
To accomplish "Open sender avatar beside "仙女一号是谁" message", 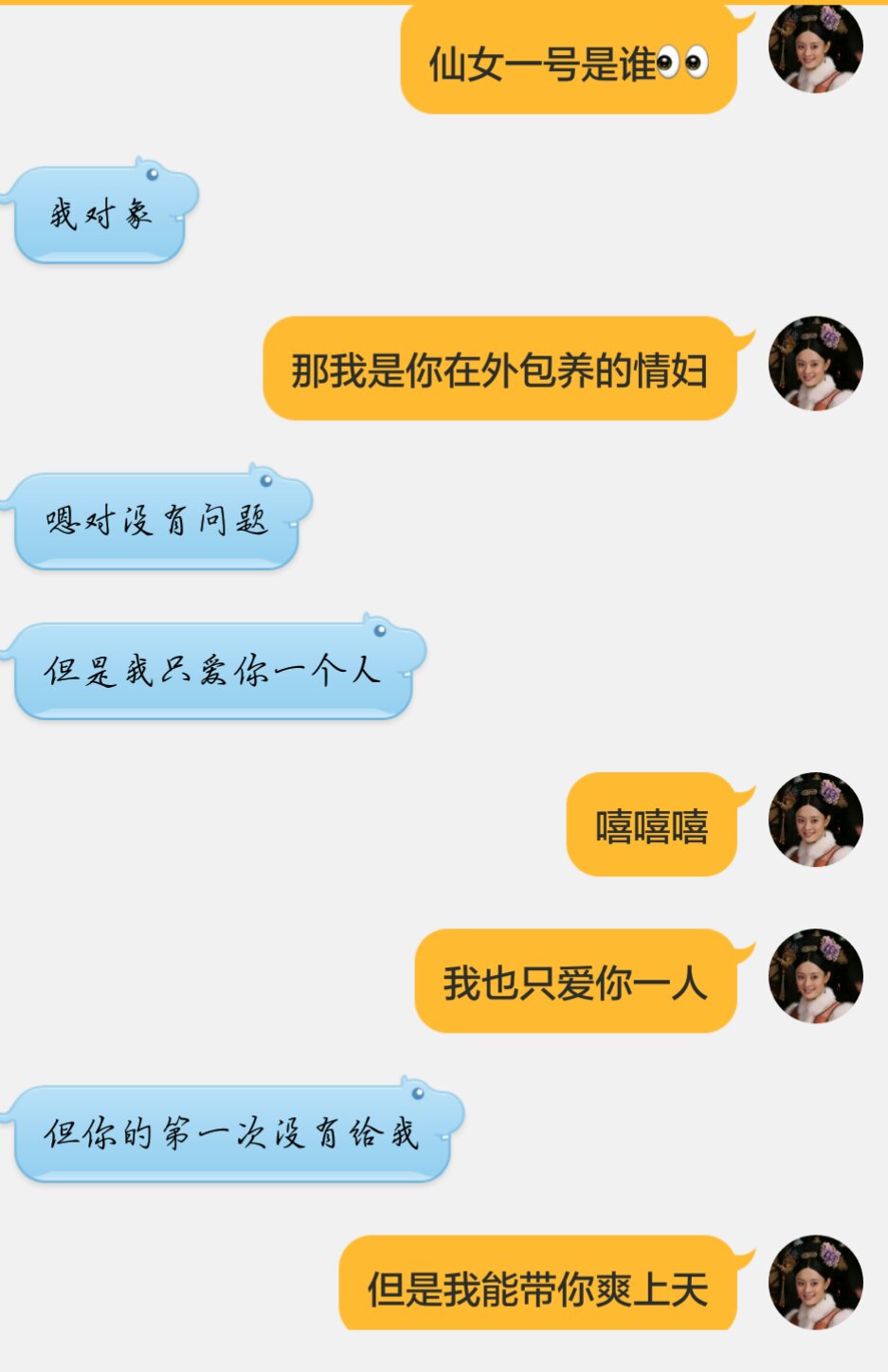I will coord(816,48).
